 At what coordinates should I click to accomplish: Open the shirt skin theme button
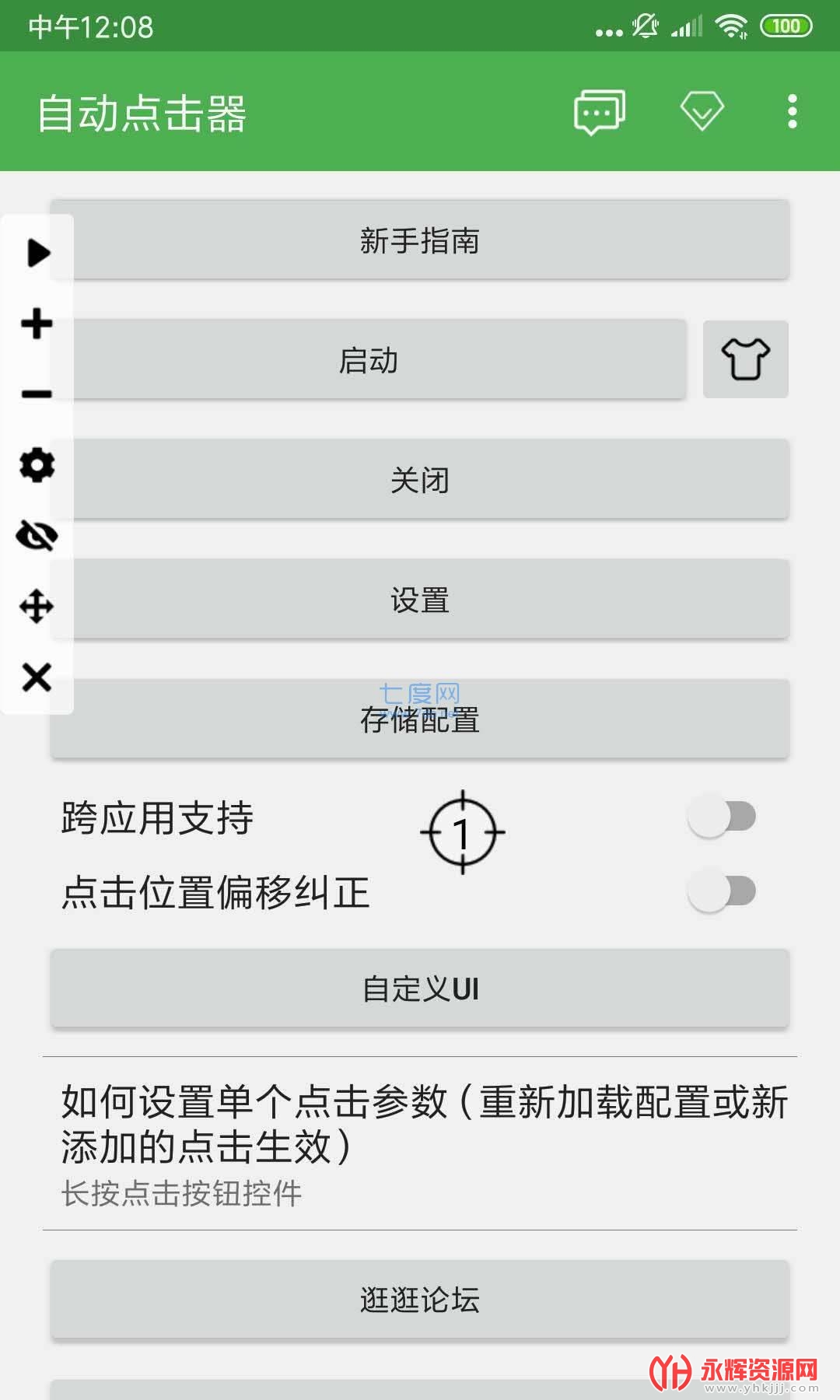745,359
